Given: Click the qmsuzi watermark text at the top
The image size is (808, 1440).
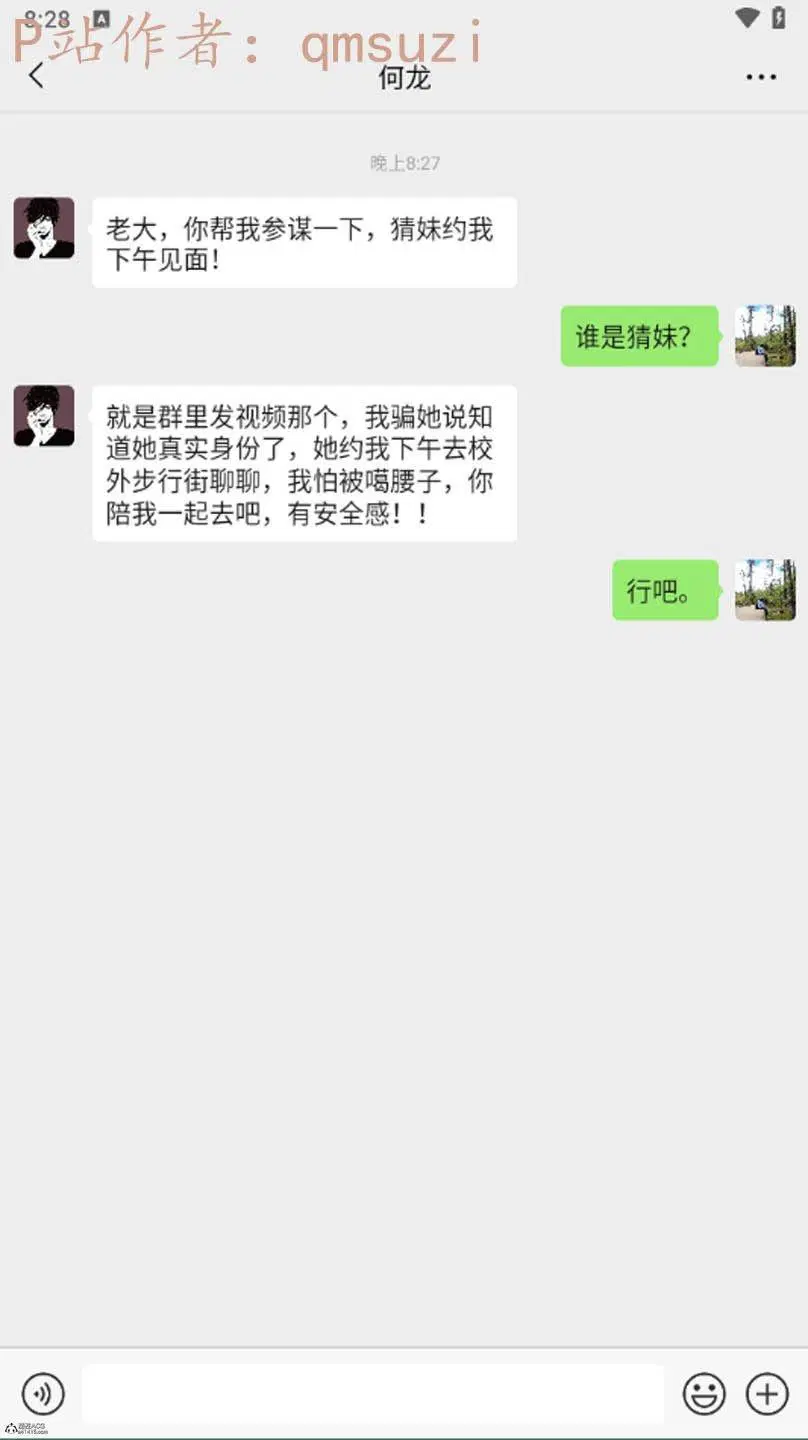Looking at the screenshot, I should tap(386, 45).
